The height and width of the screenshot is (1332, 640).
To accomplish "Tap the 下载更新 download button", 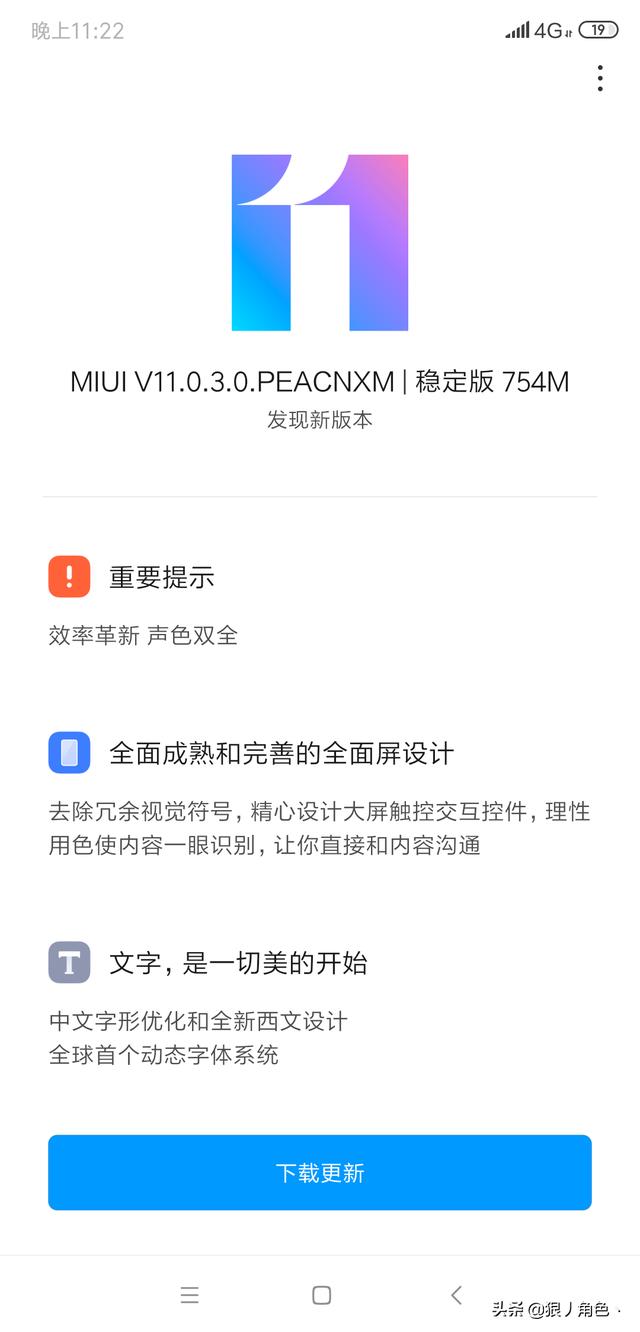I will 320,1172.
